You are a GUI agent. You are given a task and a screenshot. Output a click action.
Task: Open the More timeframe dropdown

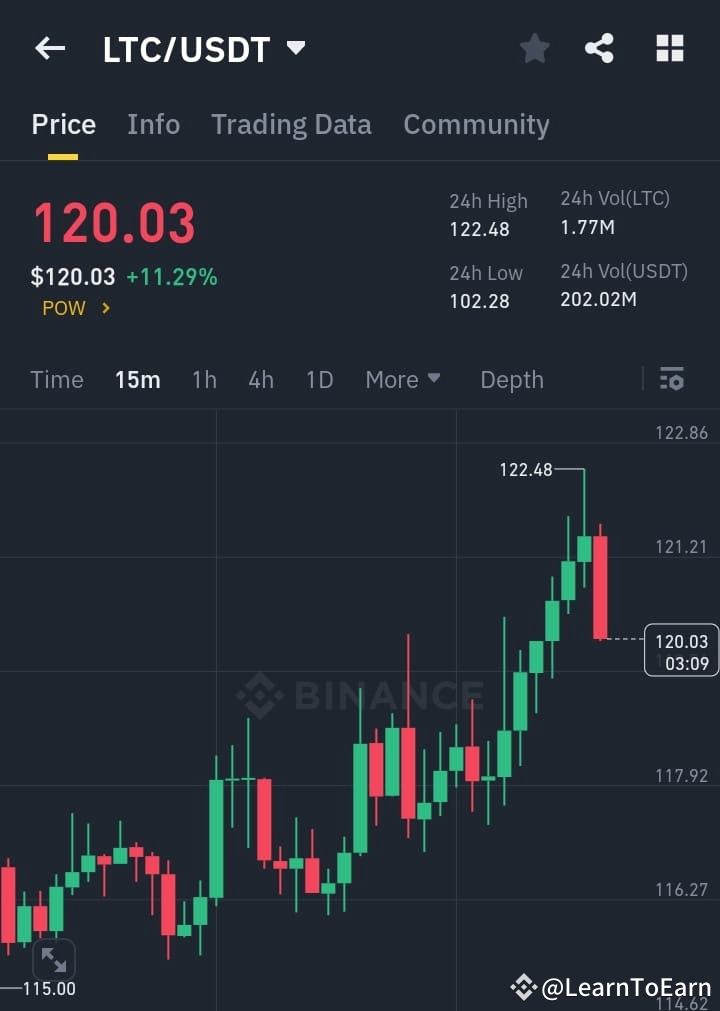point(402,380)
